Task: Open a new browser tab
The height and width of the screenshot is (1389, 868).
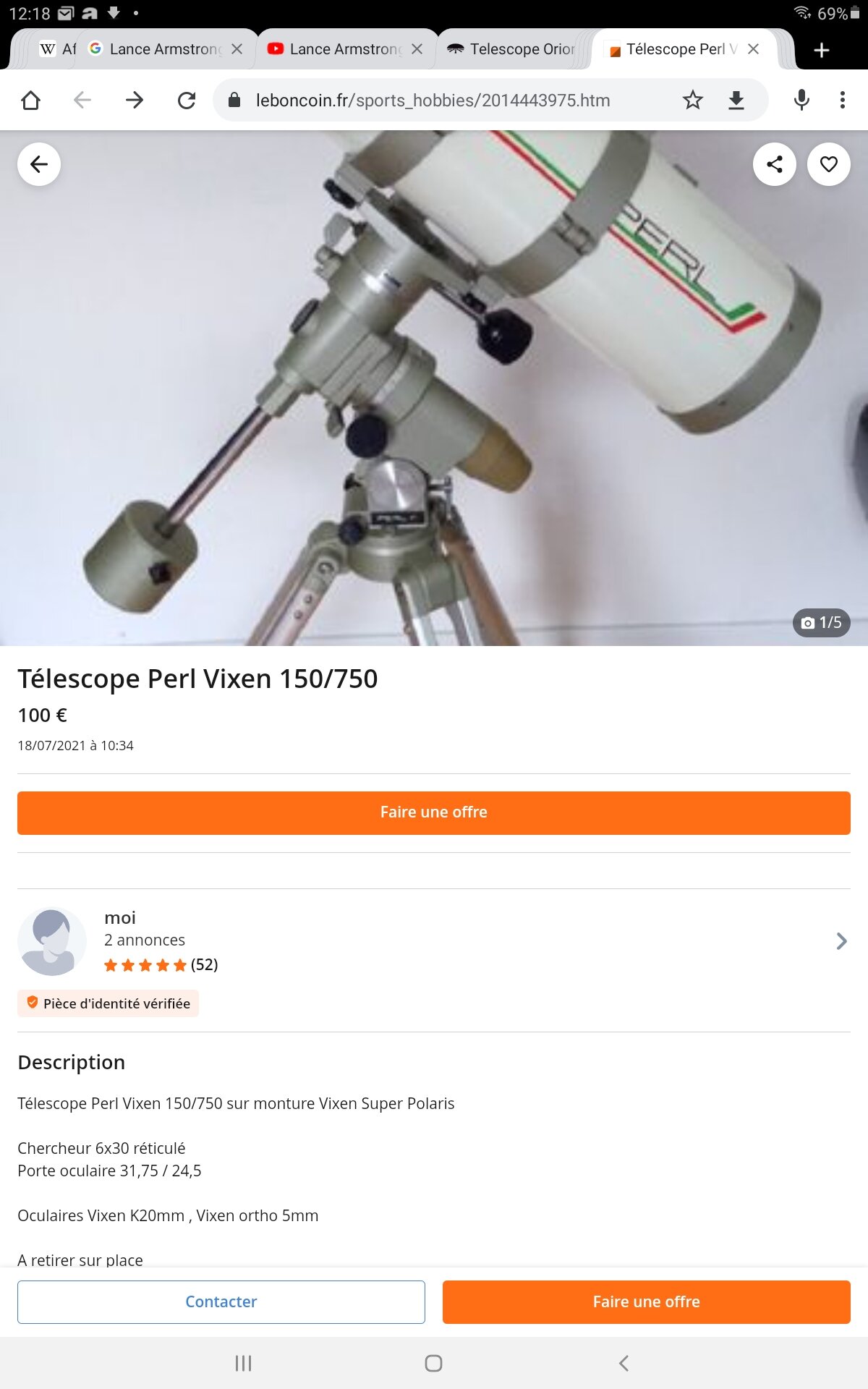Action: [x=821, y=50]
